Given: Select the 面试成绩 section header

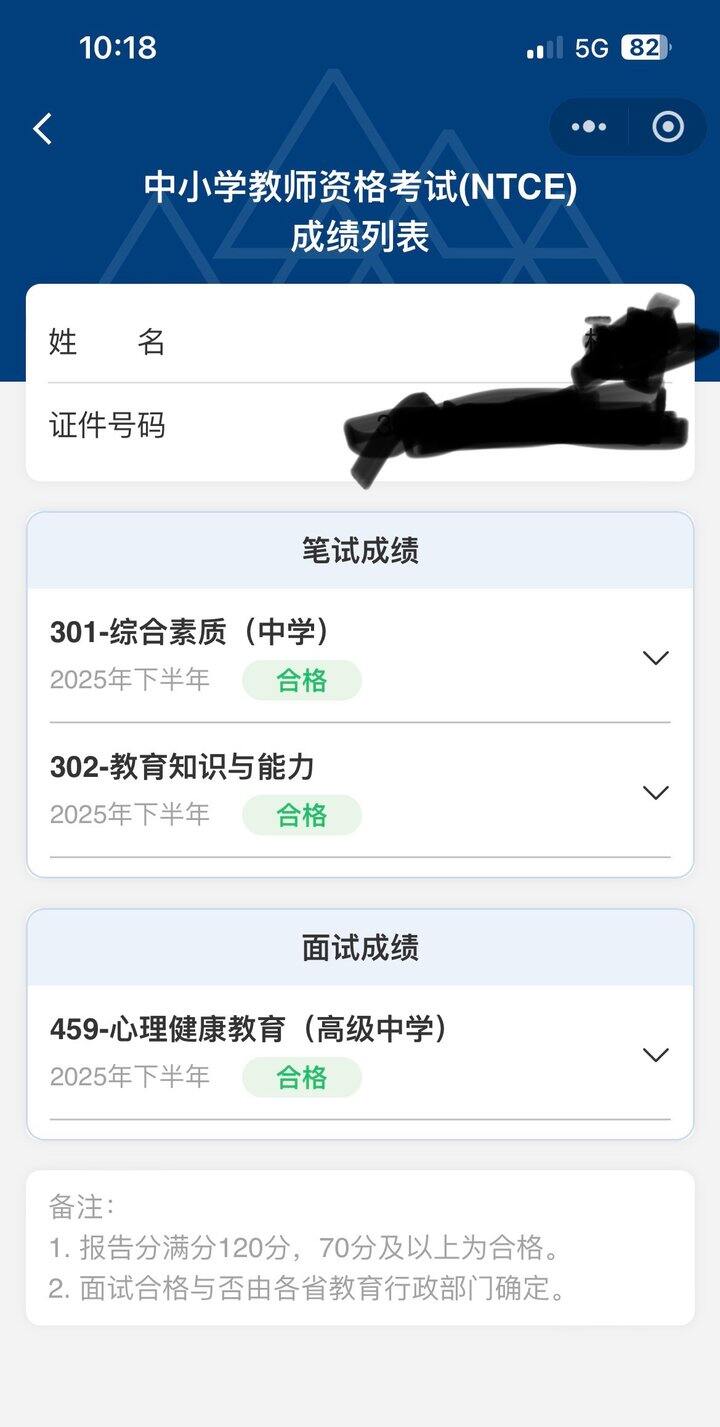Looking at the screenshot, I should coord(359,946).
